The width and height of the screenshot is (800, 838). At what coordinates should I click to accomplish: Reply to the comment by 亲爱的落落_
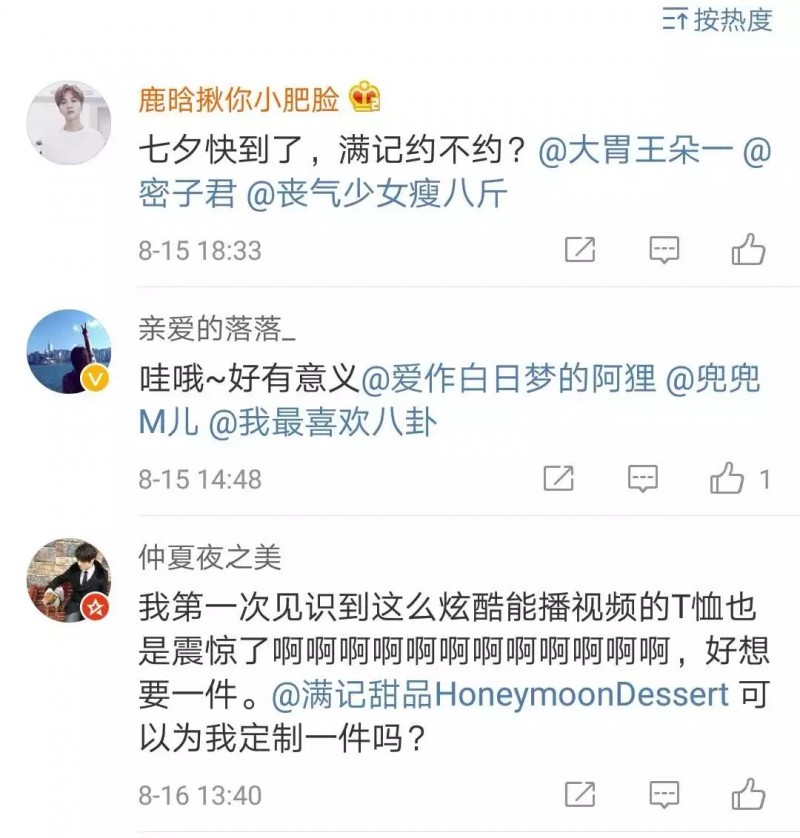coord(642,479)
